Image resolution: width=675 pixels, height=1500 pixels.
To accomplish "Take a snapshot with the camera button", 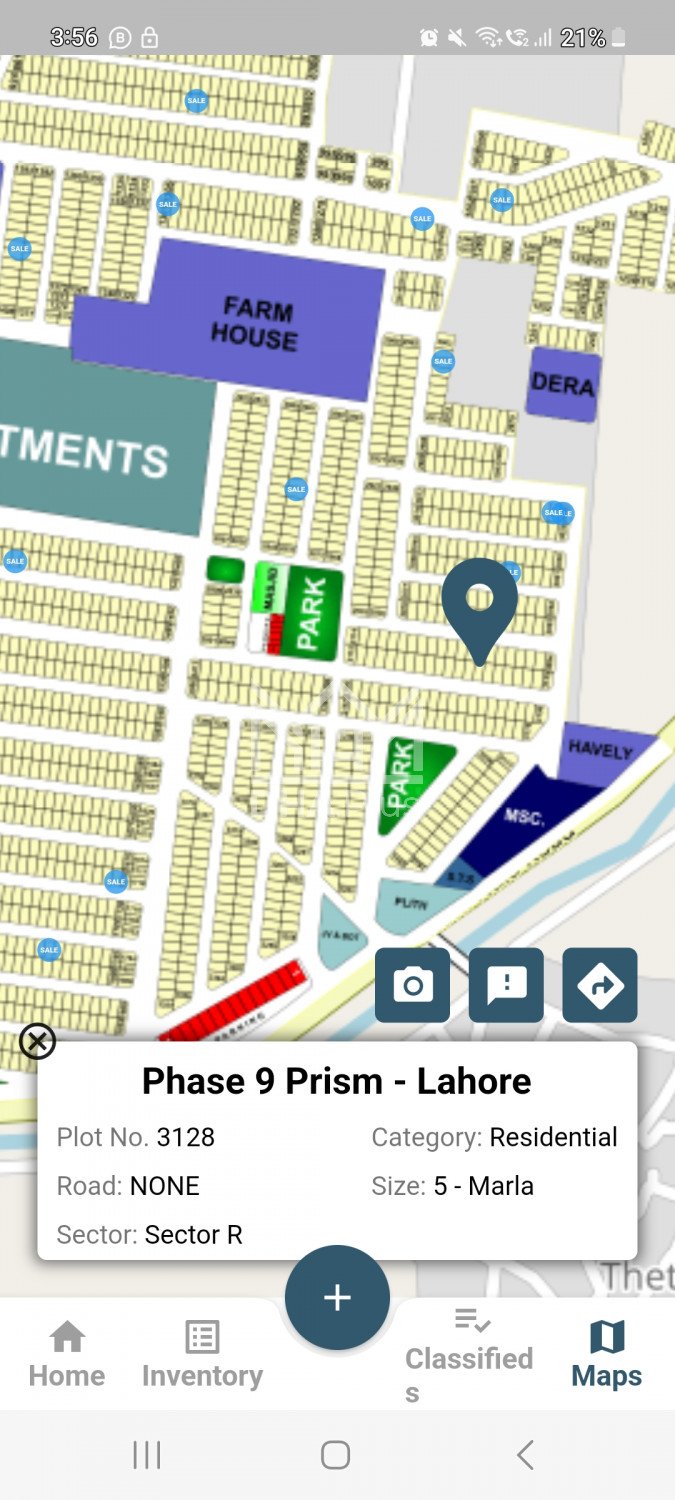I will (x=412, y=985).
